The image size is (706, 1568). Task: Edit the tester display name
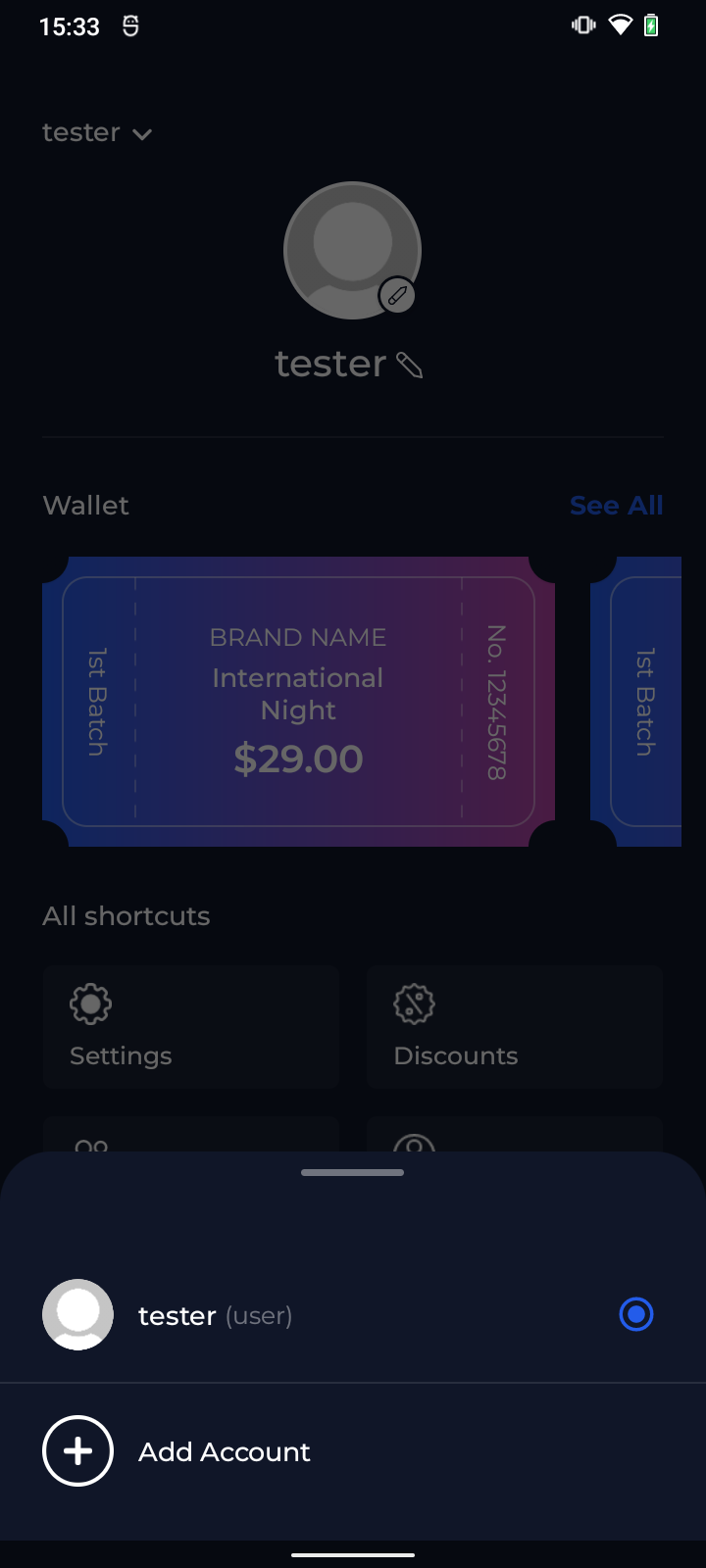point(409,366)
